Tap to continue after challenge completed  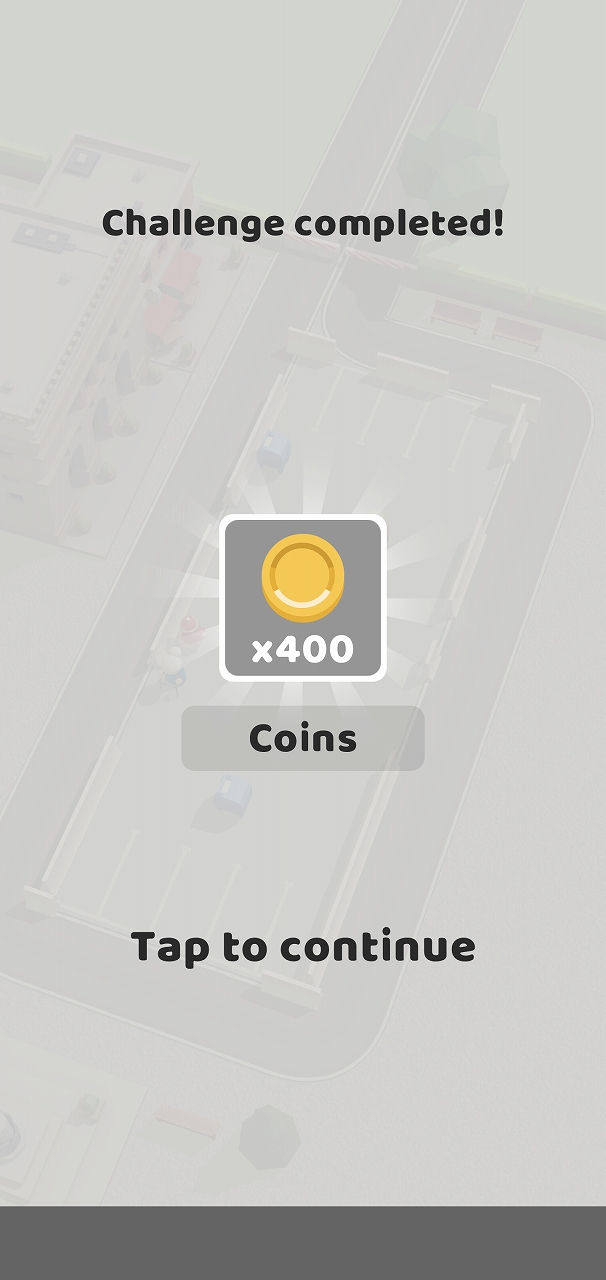303,946
